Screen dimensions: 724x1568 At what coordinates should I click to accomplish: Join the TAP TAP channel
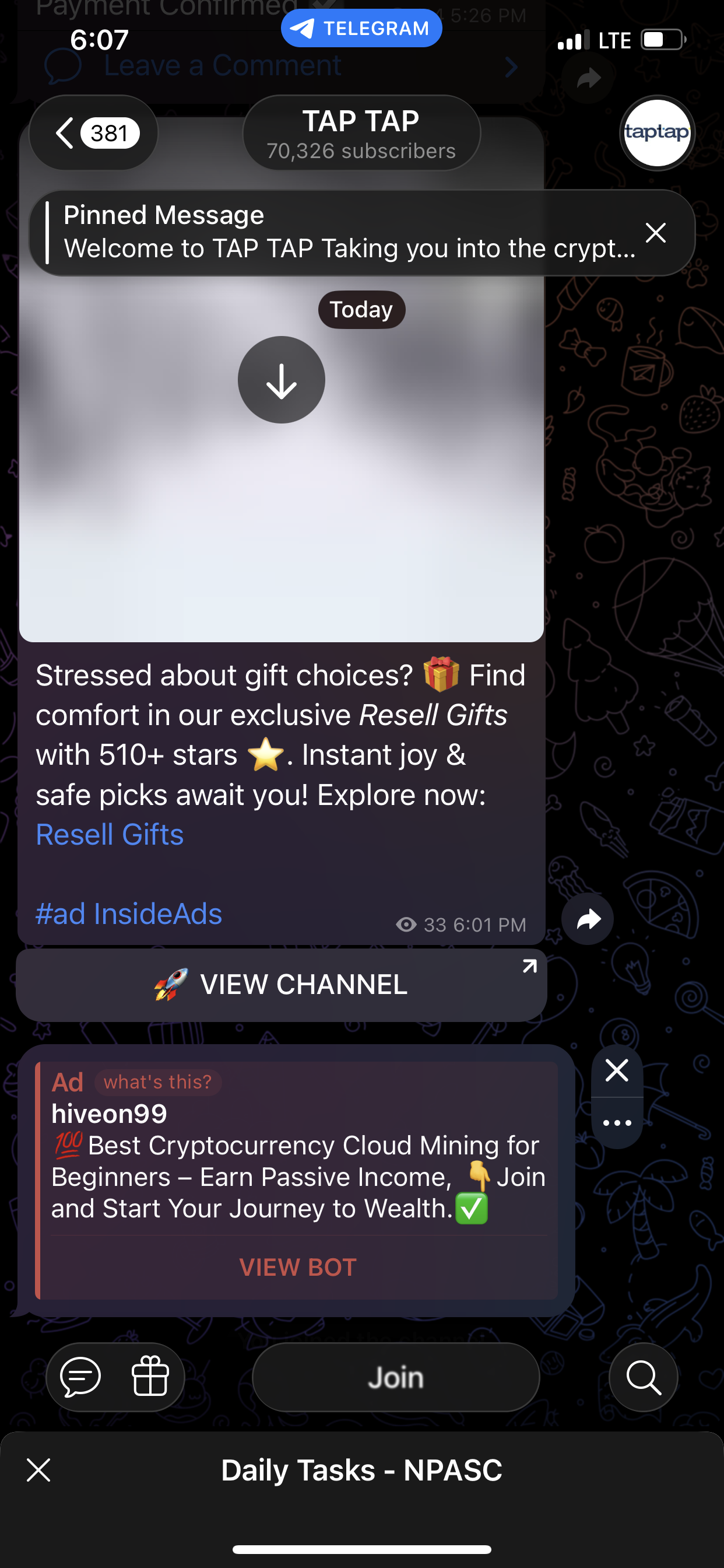395,1376
